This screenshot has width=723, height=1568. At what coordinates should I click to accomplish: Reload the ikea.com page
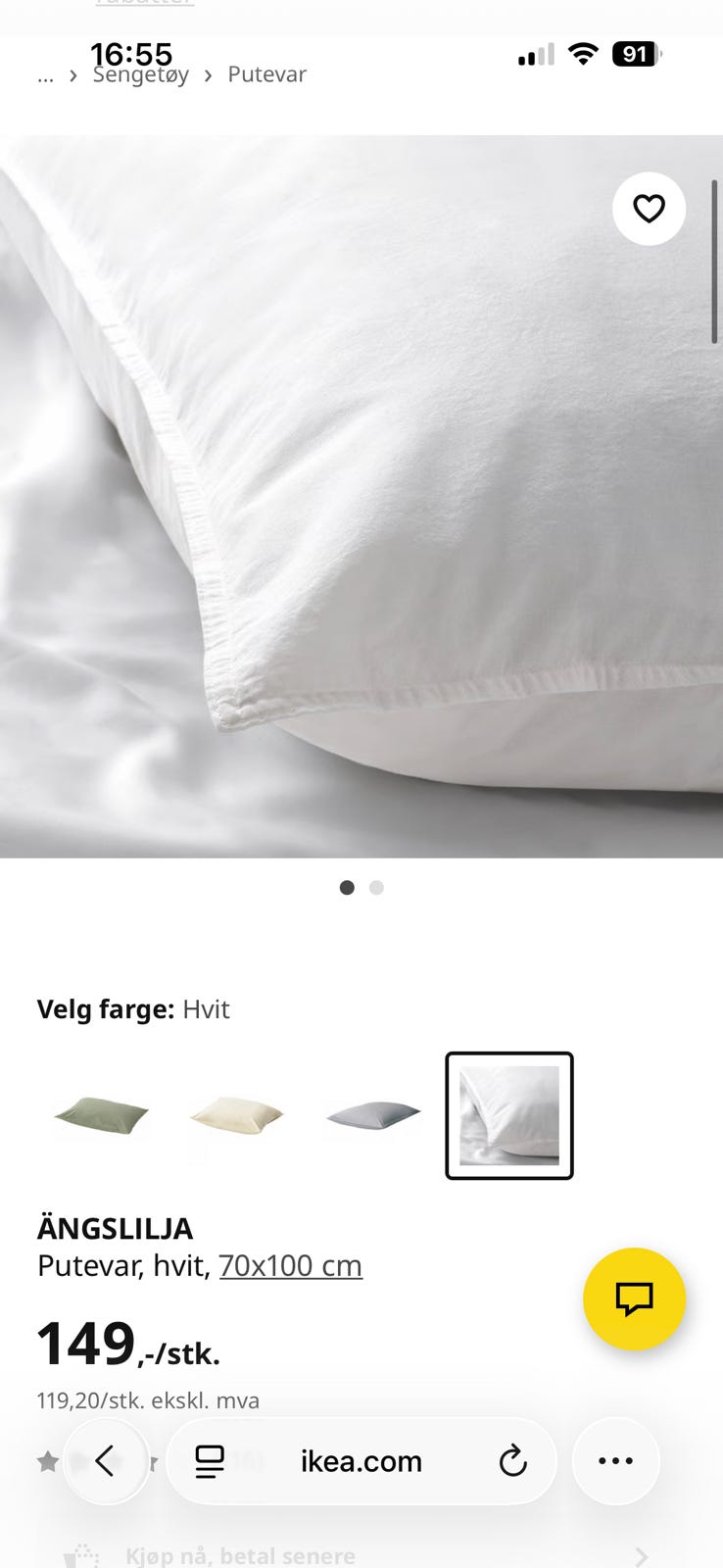tap(513, 1460)
